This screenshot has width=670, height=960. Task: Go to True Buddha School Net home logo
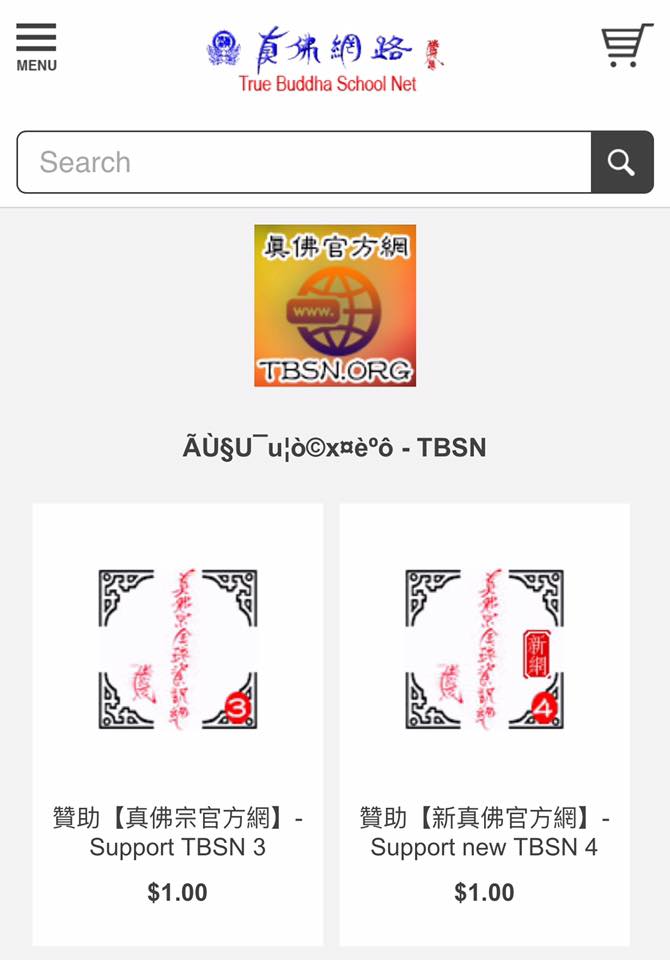click(x=326, y=59)
